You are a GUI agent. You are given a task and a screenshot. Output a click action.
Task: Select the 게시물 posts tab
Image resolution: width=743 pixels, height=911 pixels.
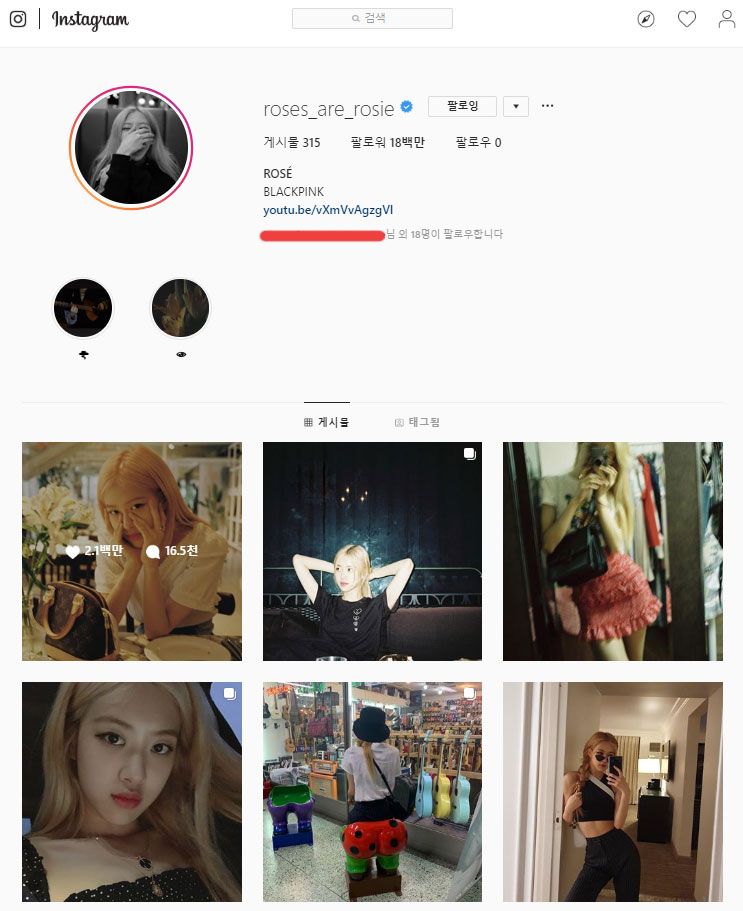coord(327,423)
